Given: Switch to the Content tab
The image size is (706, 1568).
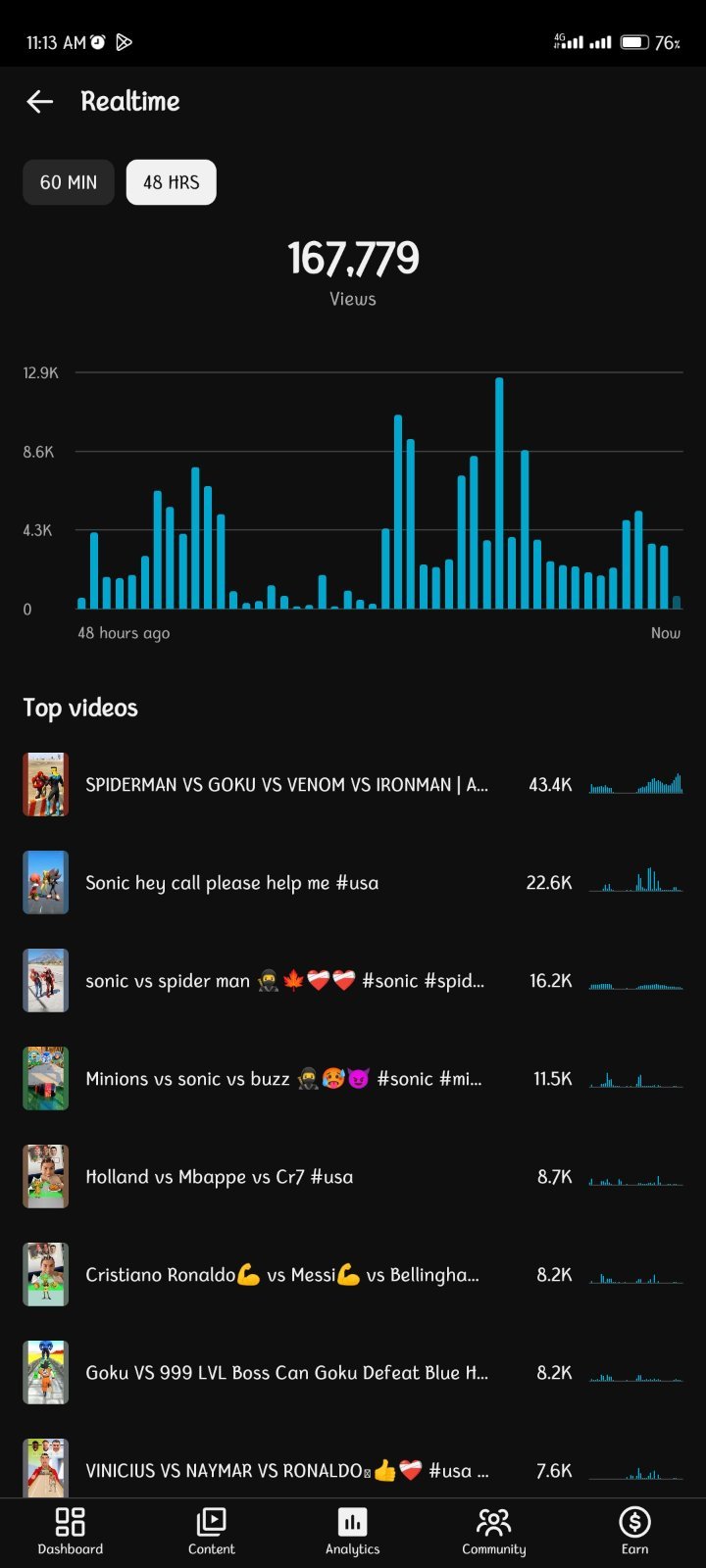Looking at the screenshot, I should click(x=212, y=1532).
